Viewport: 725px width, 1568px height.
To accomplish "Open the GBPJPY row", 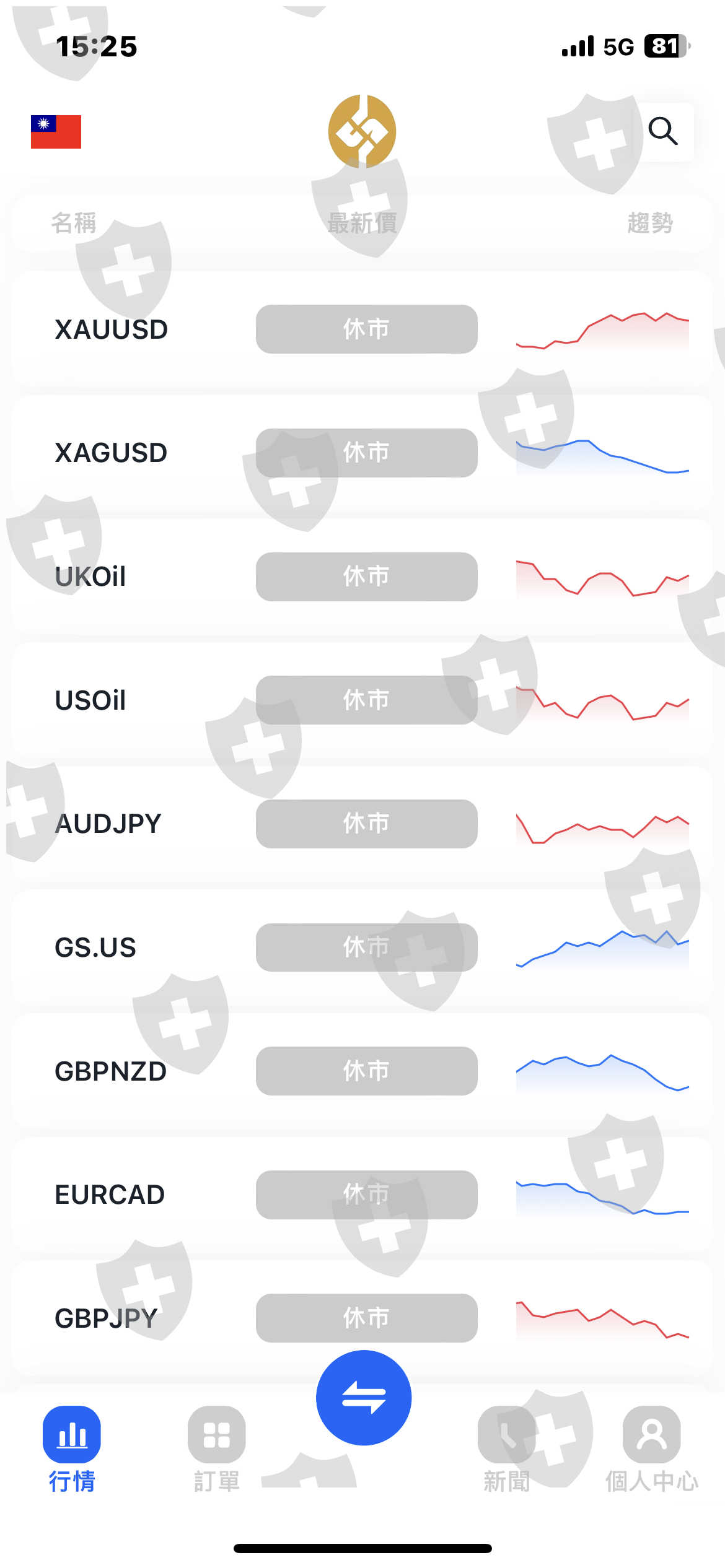I will pyautogui.click(x=107, y=1318).
